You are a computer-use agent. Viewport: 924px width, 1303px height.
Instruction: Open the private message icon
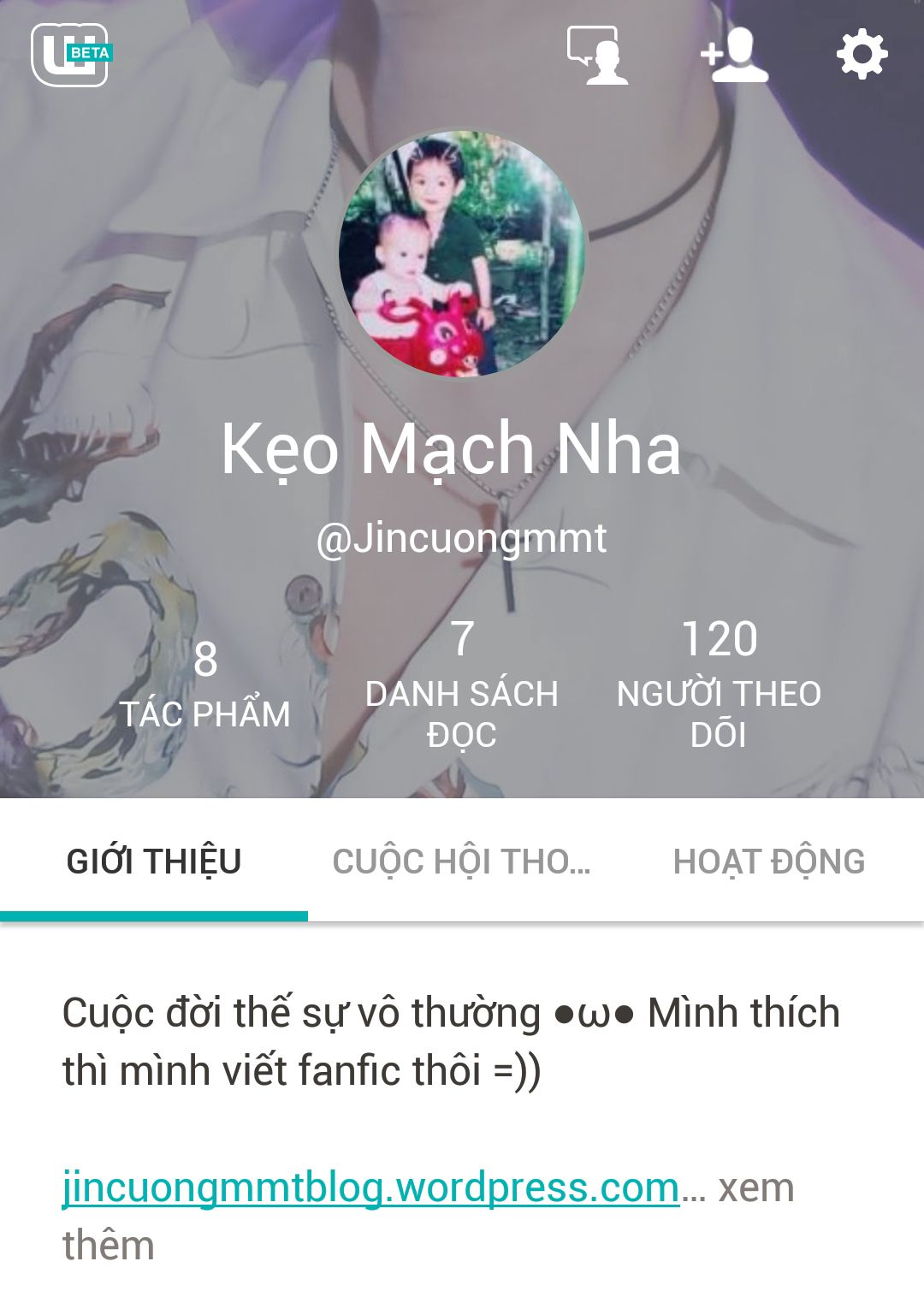tap(598, 56)
